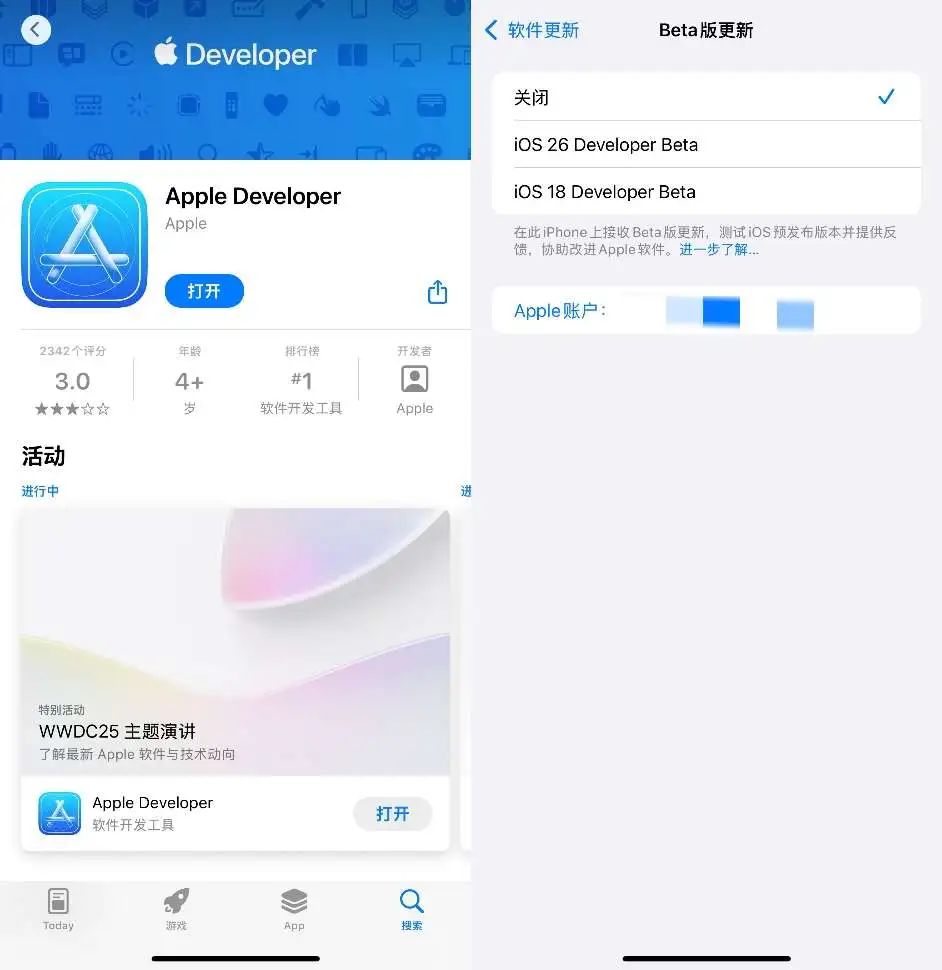
Task: Switch to the 游戏 tab
Action: point(176,909)
